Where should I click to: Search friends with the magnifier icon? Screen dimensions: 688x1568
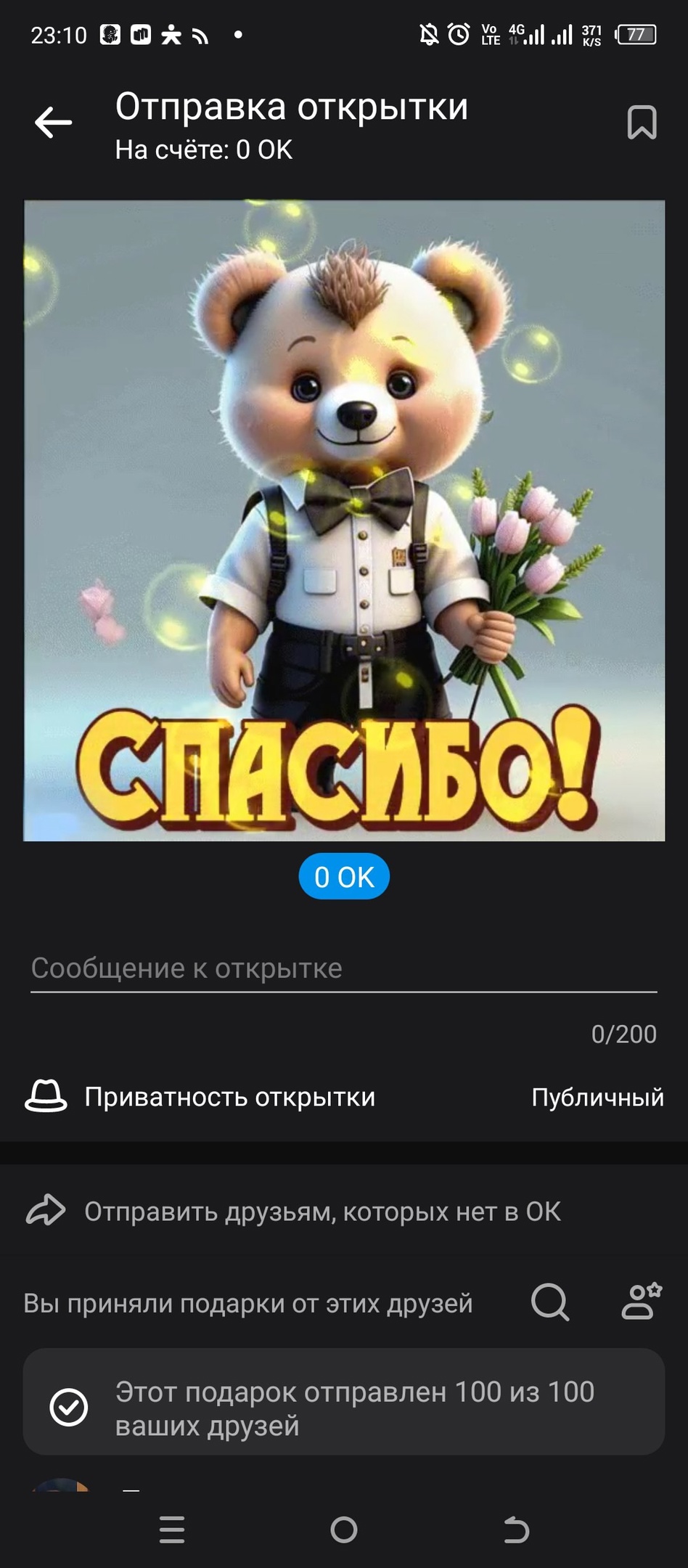549,1302
